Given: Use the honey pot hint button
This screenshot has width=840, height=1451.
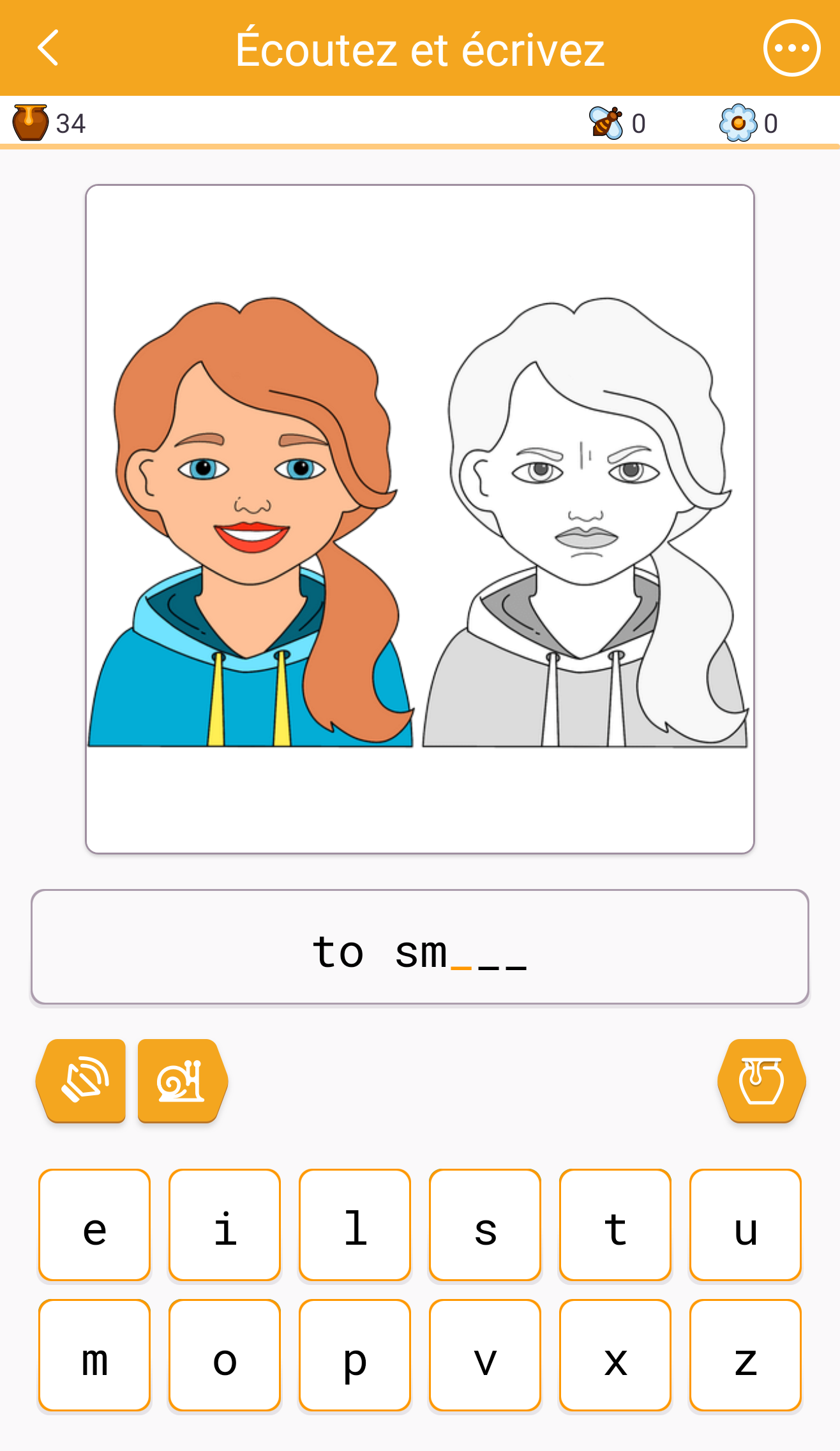Looking at the screenshot, I should [x=761, y=1081].
